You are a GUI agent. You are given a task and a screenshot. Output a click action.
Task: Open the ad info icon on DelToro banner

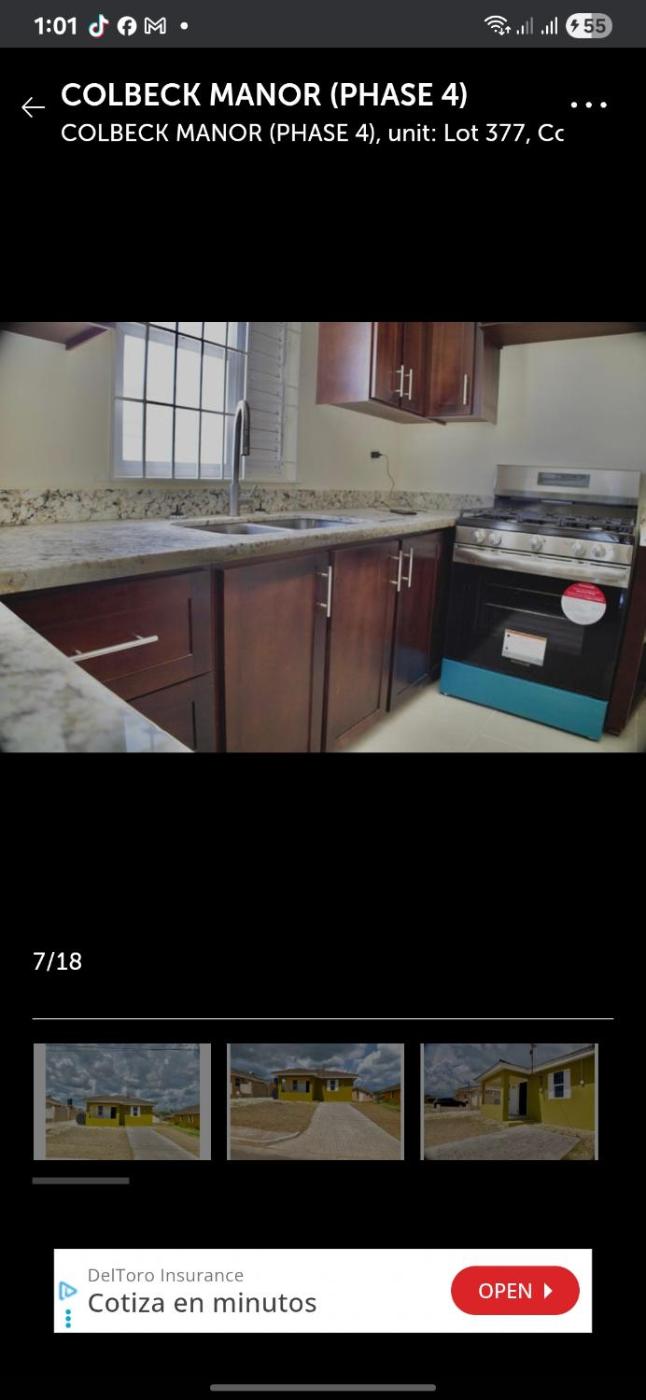pyautogui.click(x=68, y=1291)
